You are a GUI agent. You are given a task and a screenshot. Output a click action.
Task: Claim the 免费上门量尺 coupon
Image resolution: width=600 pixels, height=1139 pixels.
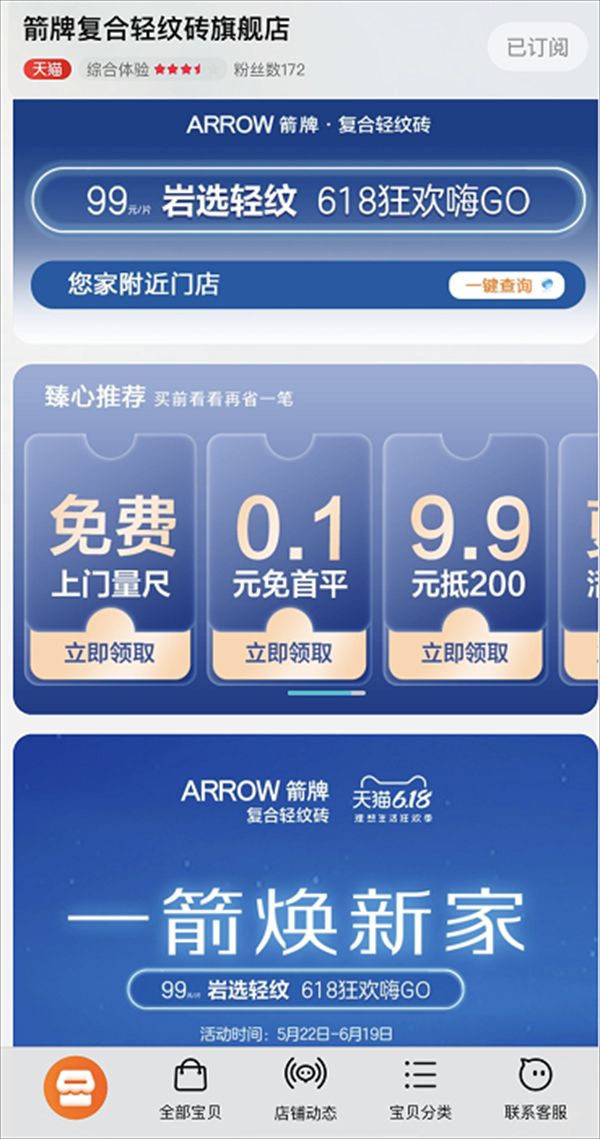tap(110, 653)
